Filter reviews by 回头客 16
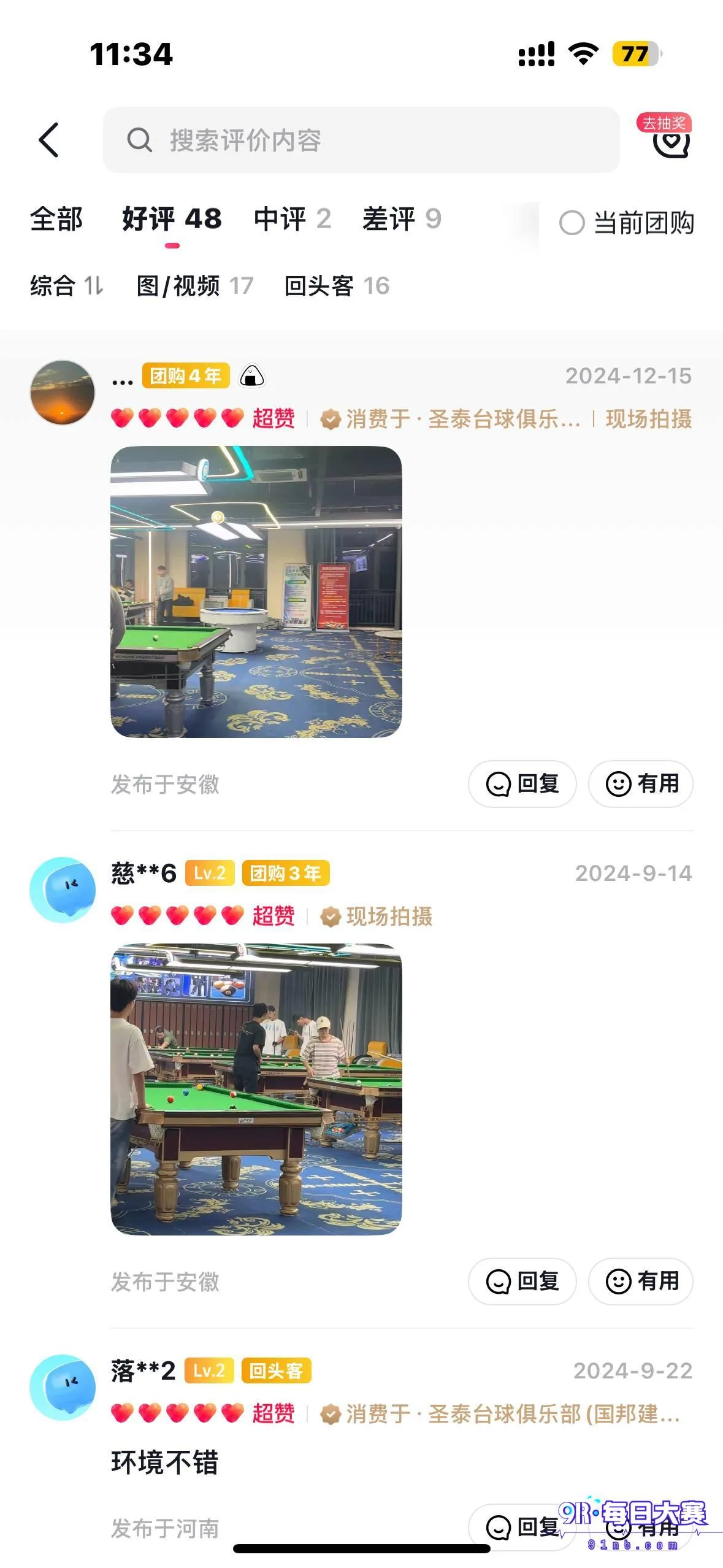The height and width of the screenshot is (1568, 723). [x=337, y=286]
